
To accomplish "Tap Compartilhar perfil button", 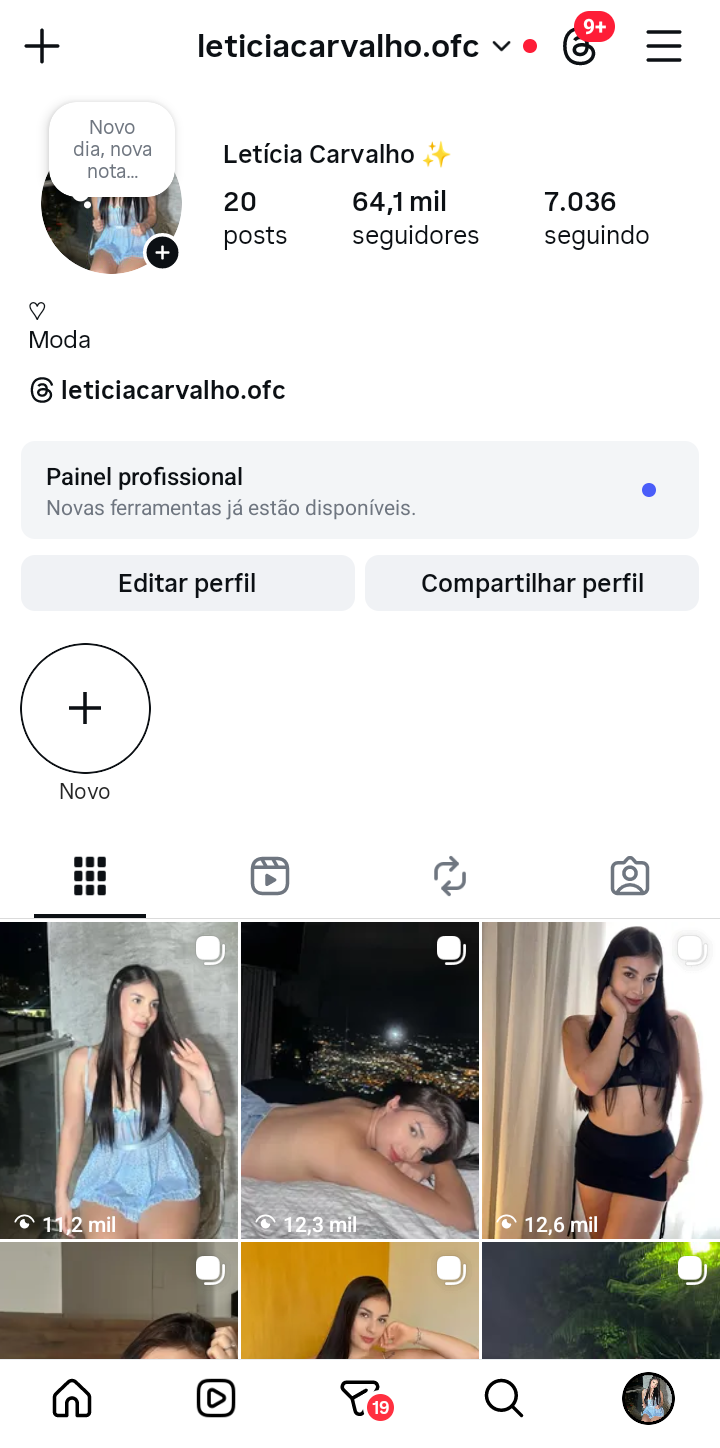I will click(532, 583).
